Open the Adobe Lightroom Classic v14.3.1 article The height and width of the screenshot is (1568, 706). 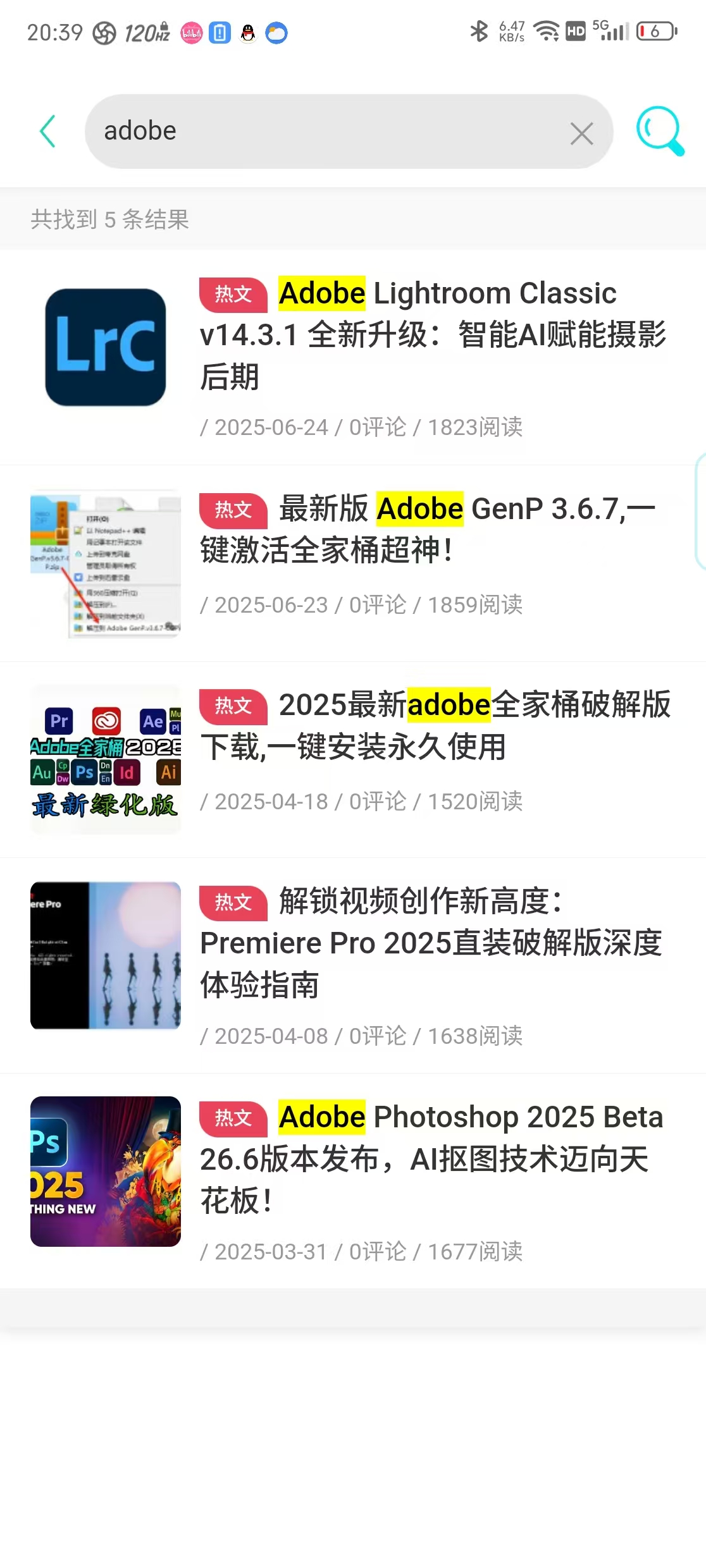432,335
